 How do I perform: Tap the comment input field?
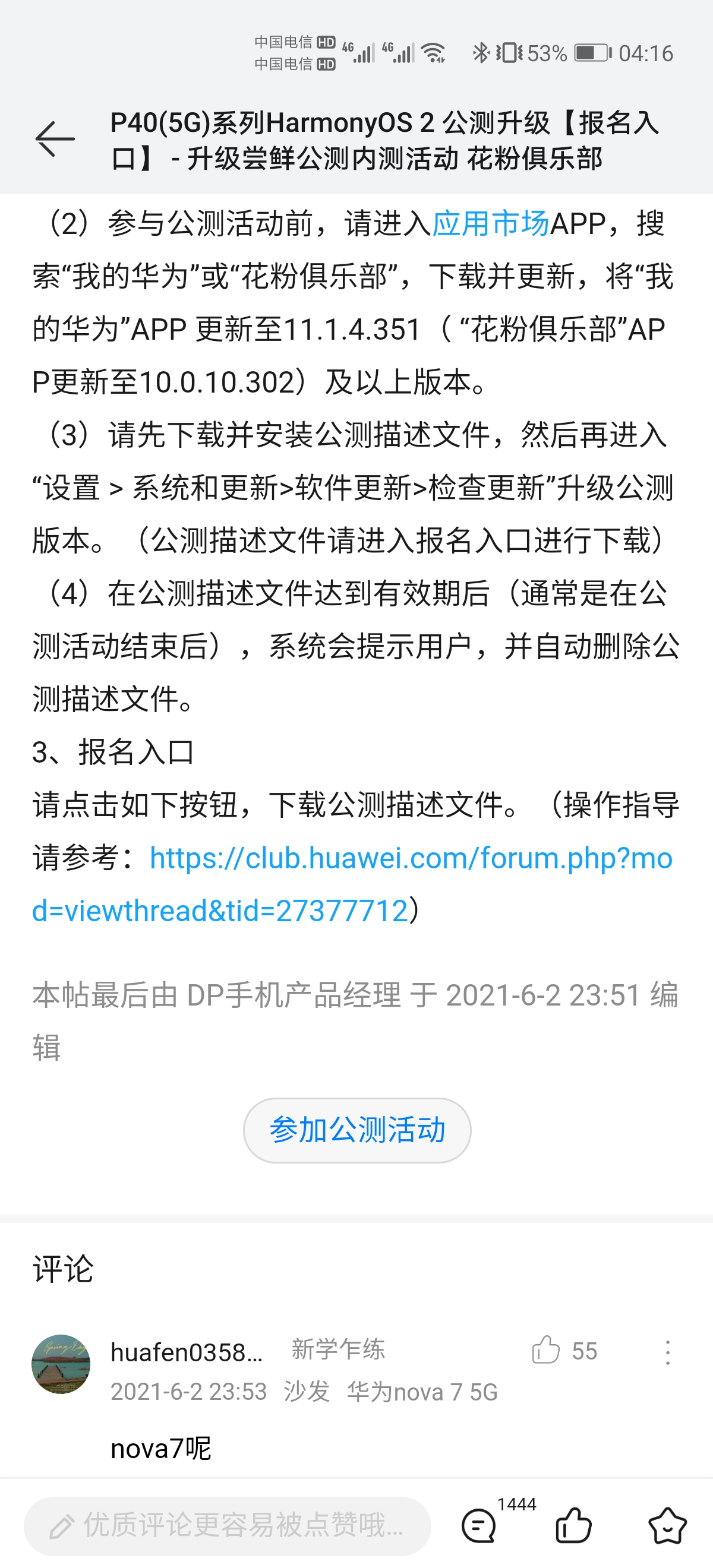227,1526
